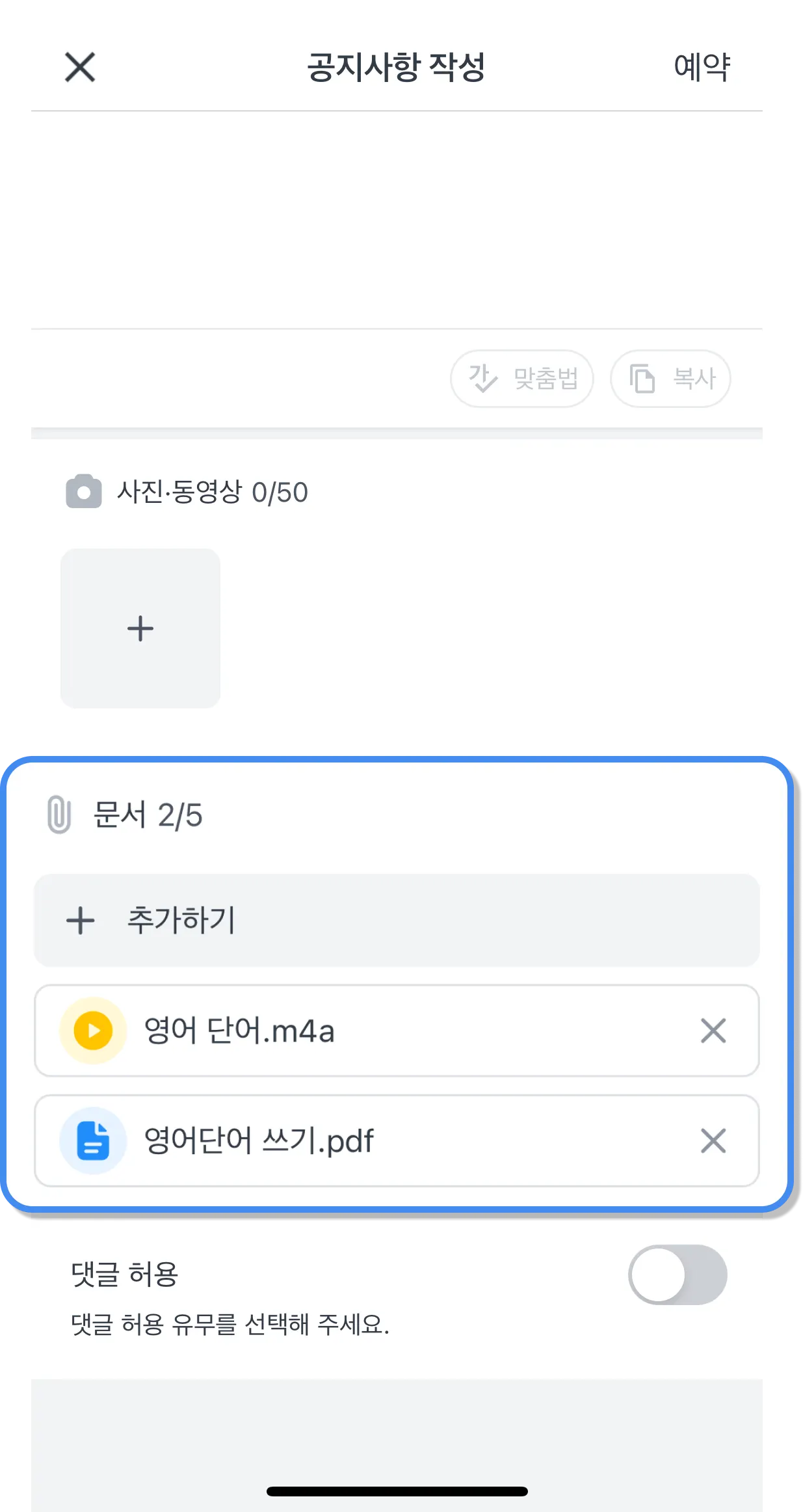The image size is (803, 1512).
Task: Tap 추가하기 to attach a document
Action: click(x=397, y=921)
